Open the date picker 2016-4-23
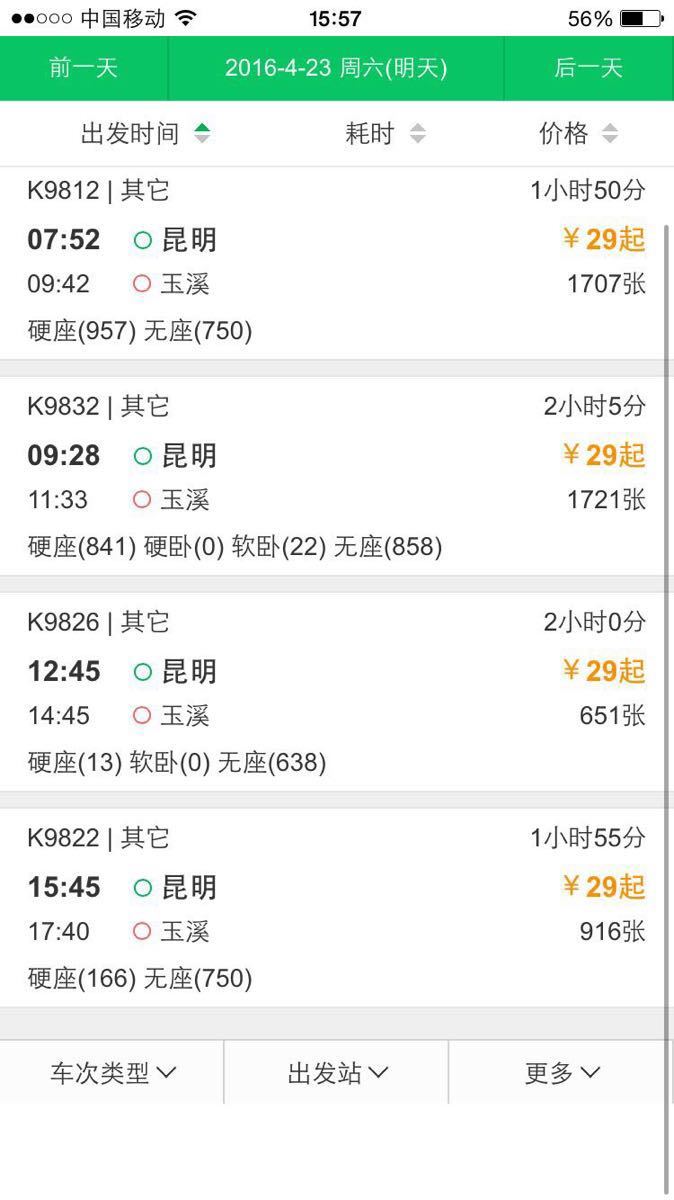The image size is (674, 1200). (336, 68)
